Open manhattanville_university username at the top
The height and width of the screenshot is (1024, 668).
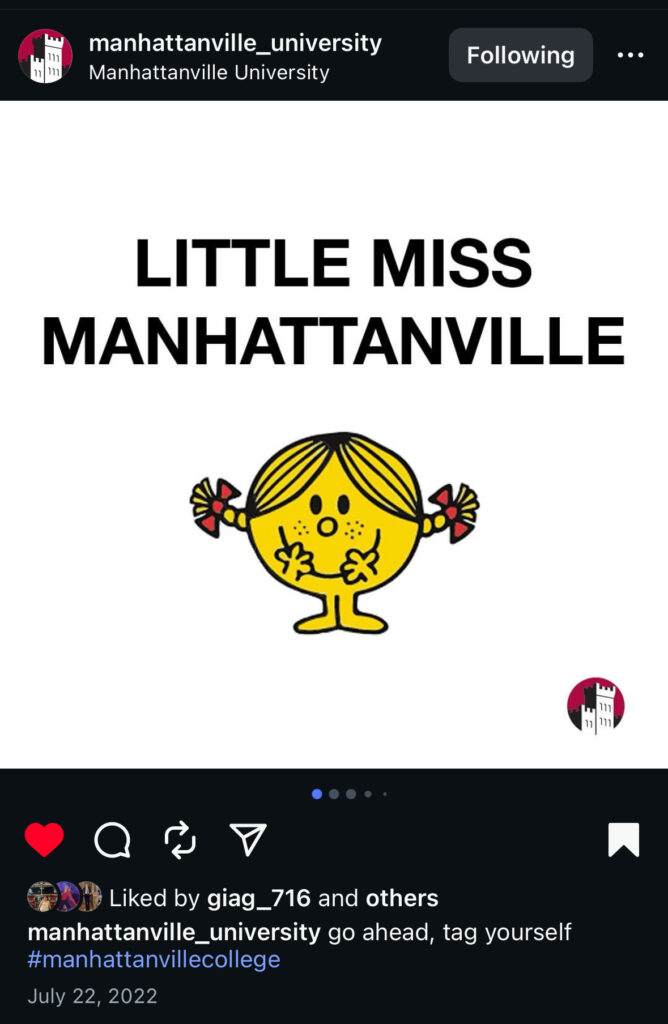pyautogui.click(x=235, y=43)
